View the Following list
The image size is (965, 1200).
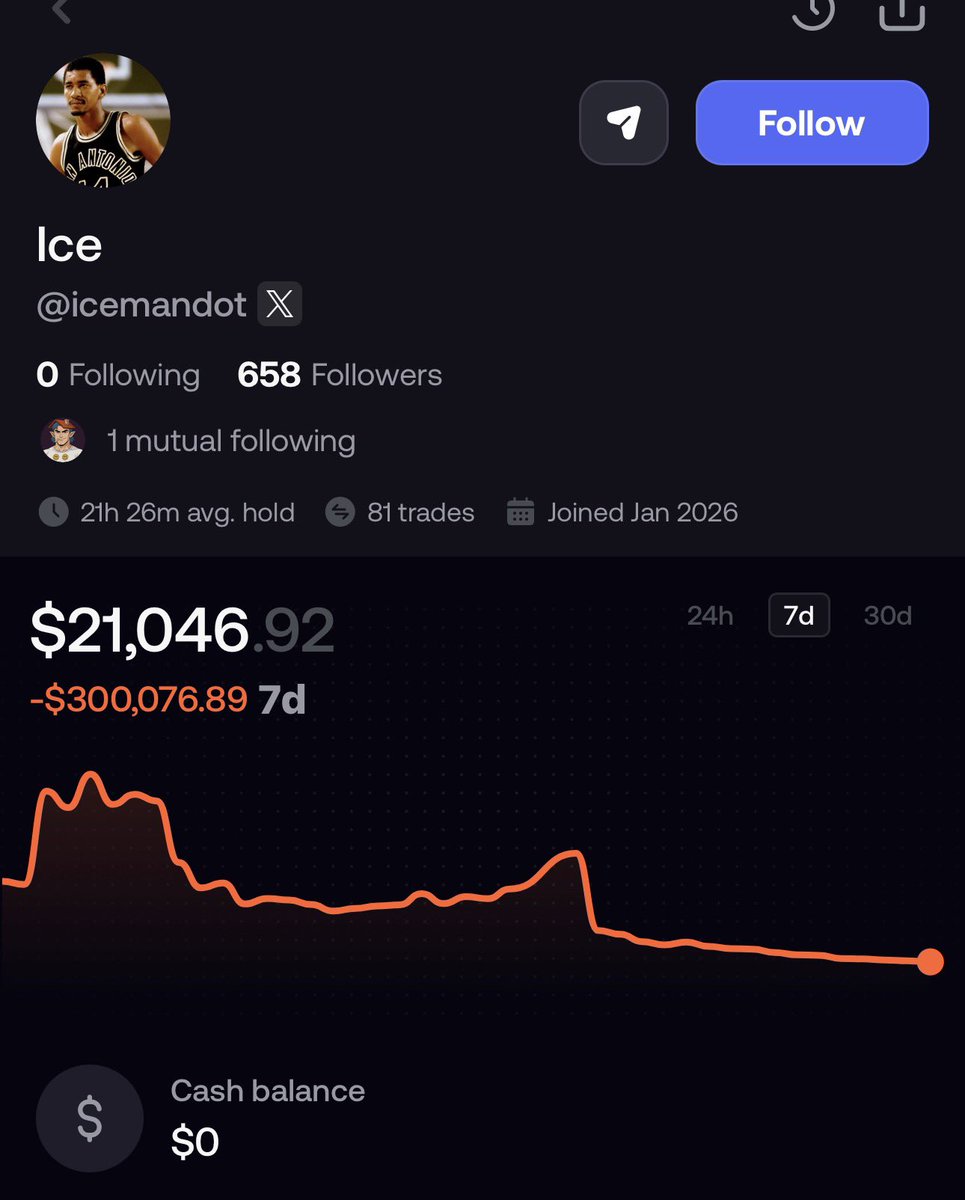118,375
